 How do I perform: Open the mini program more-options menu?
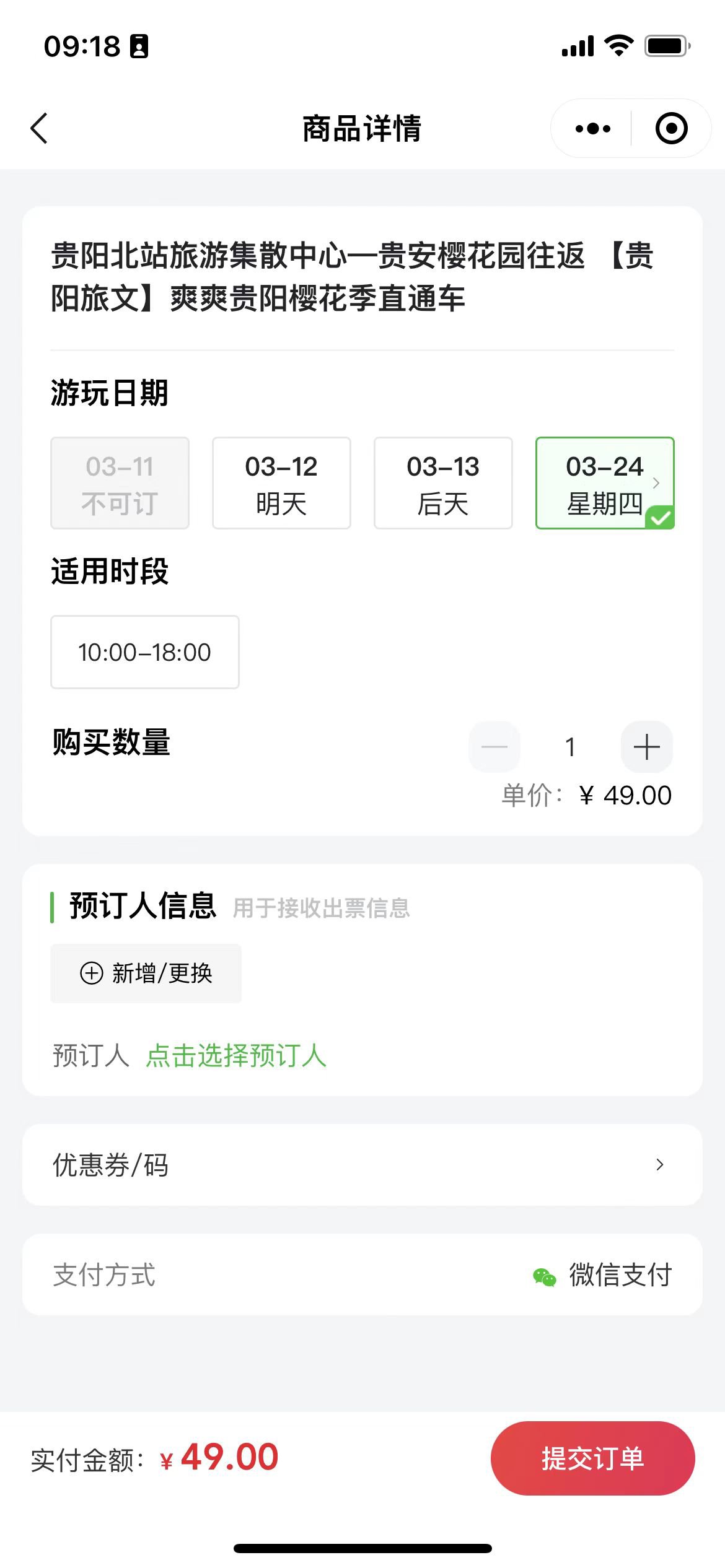(x=592, y=129)
